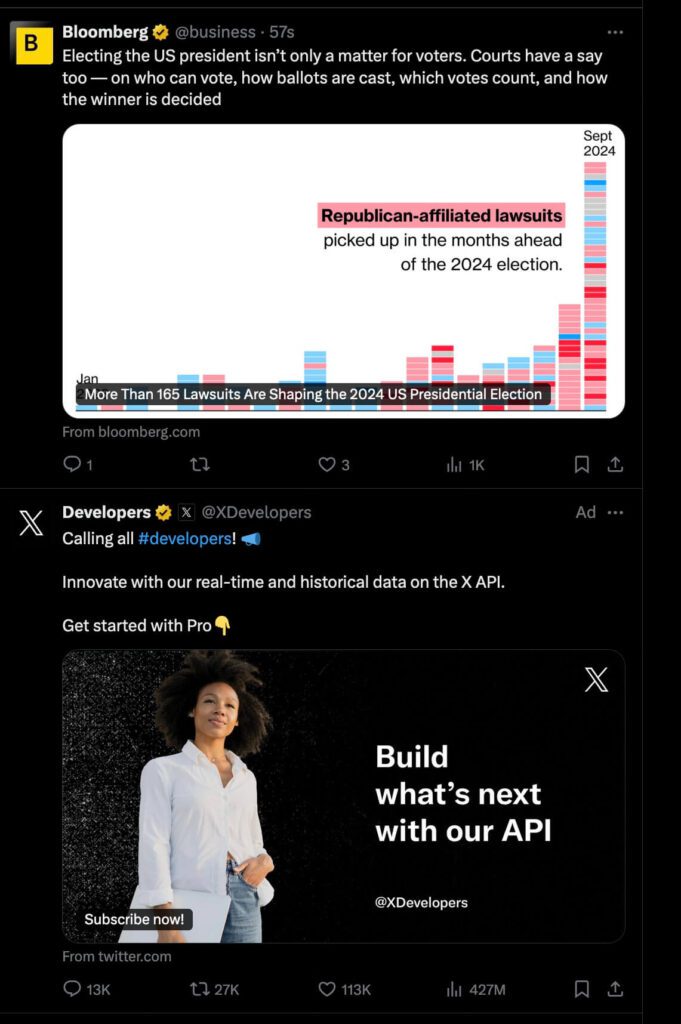Repost Bloomberg's lawsuits post
Screen dimensions: 681x1024
200,464
